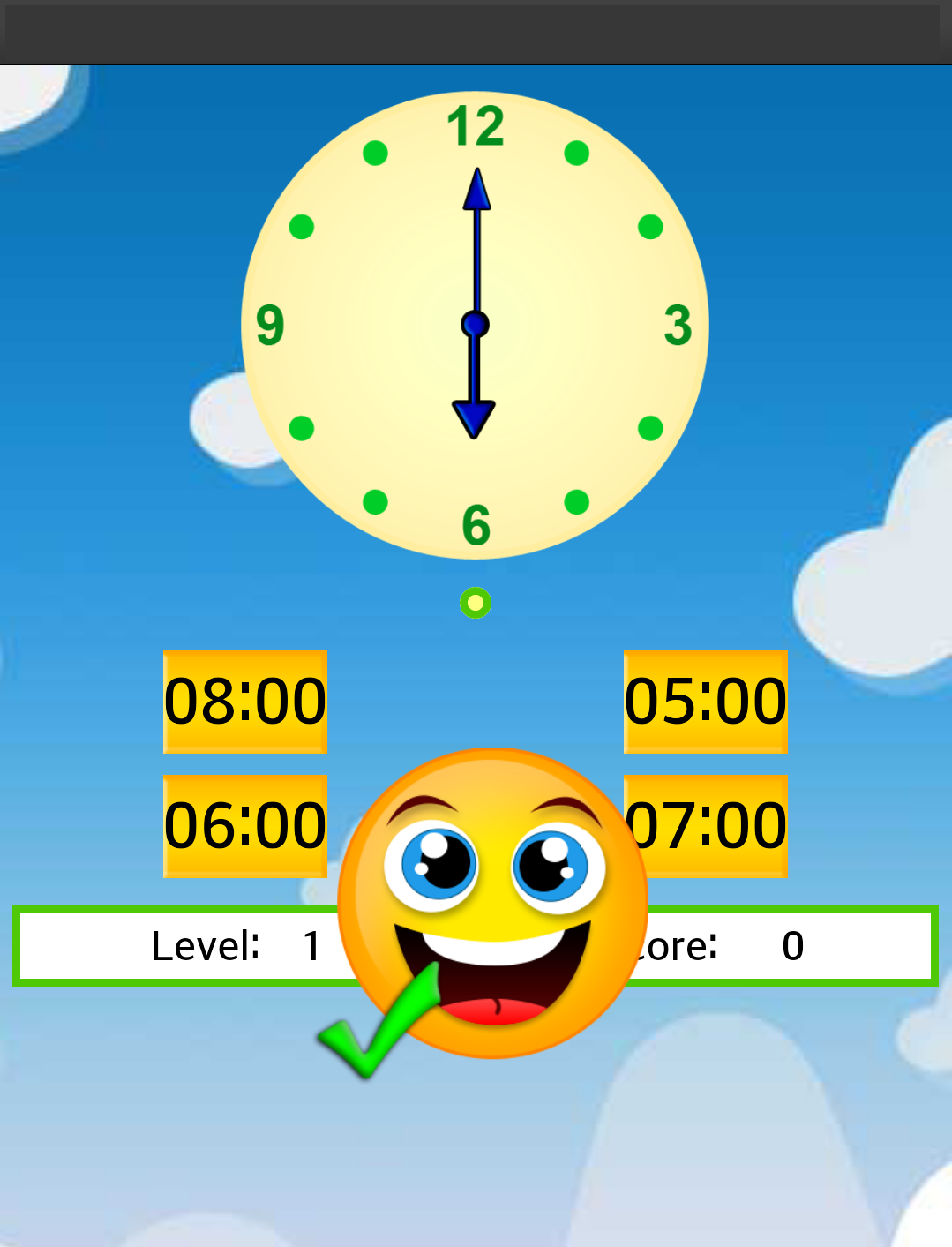This screenshot has width=952, height=1247.
Task: Select the 08:00 answer button
Action: click(x=244, y=700)
